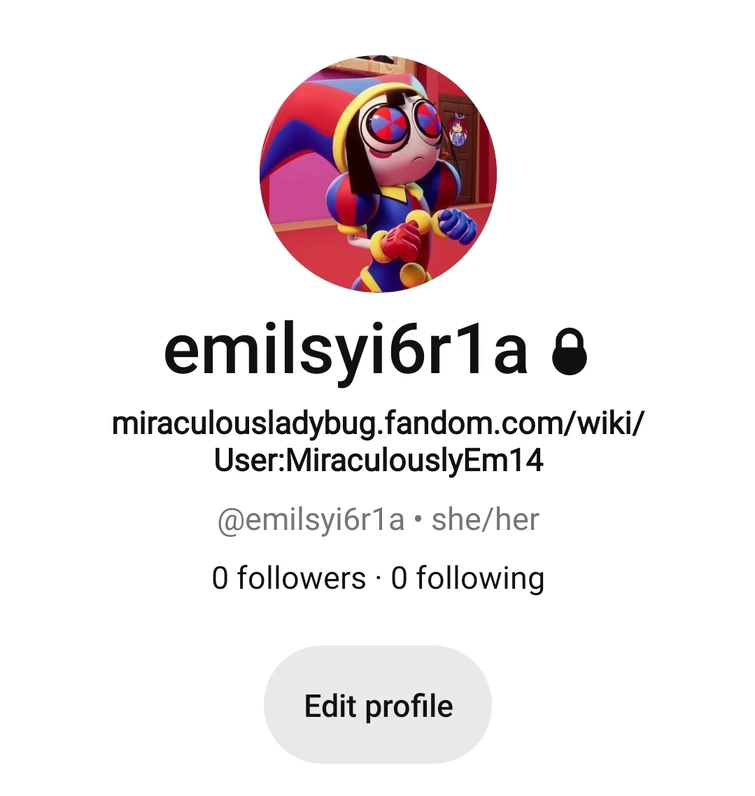Click the handle and pronouns row
This screenshot has width=755, height=796.
377,519
